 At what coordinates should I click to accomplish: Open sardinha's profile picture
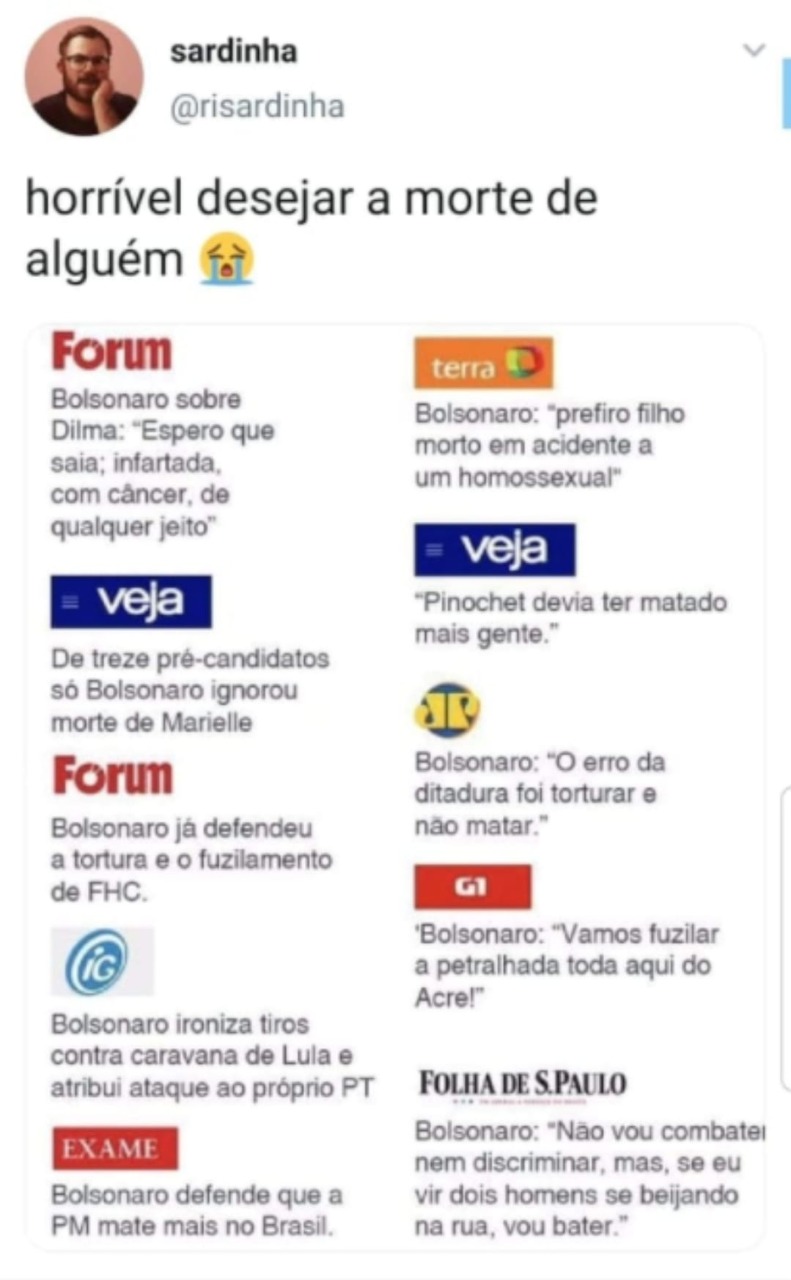[x=84, y=77]
